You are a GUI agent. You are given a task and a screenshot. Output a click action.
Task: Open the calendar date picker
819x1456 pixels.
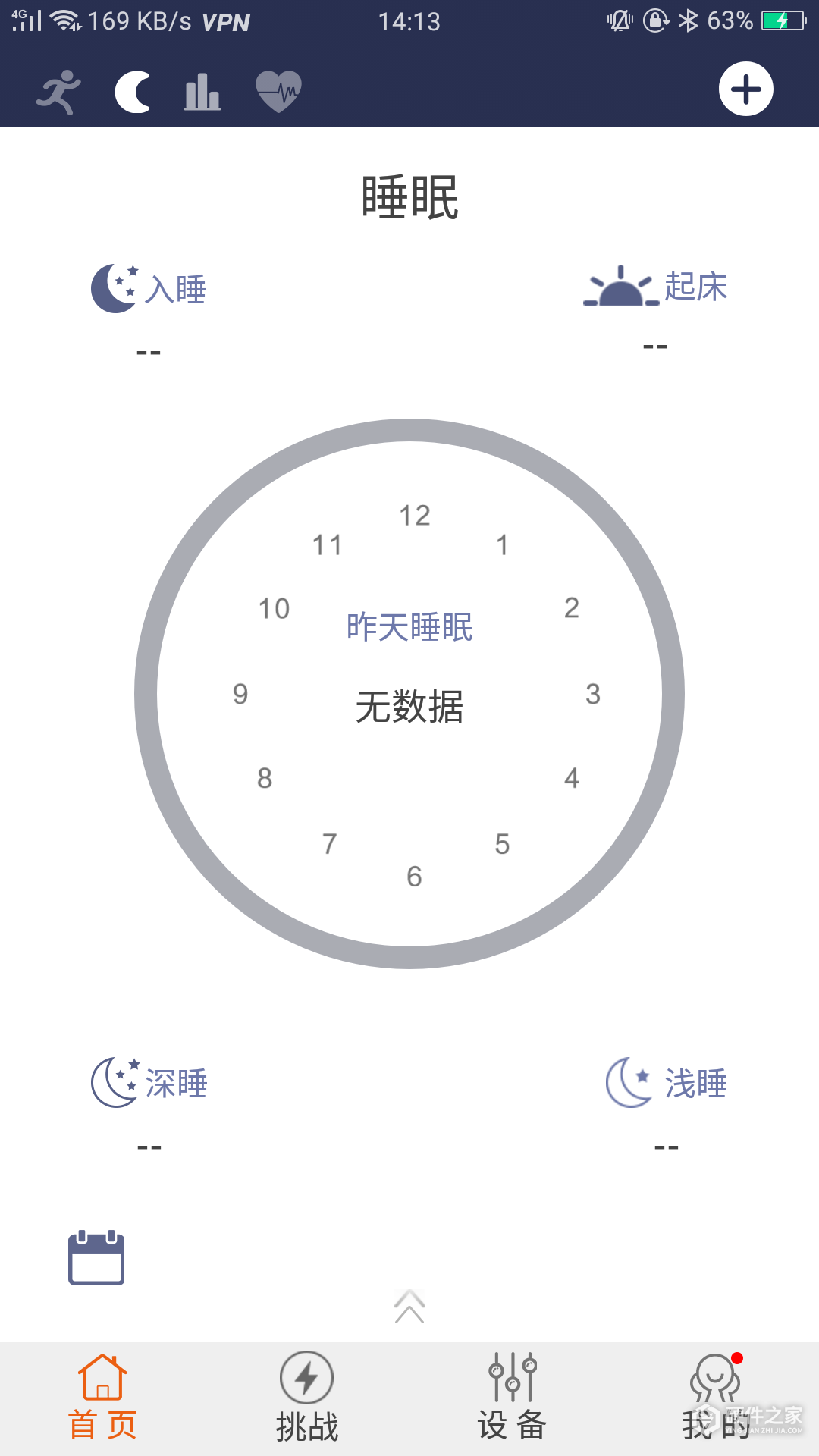(x=96, y=1258)
